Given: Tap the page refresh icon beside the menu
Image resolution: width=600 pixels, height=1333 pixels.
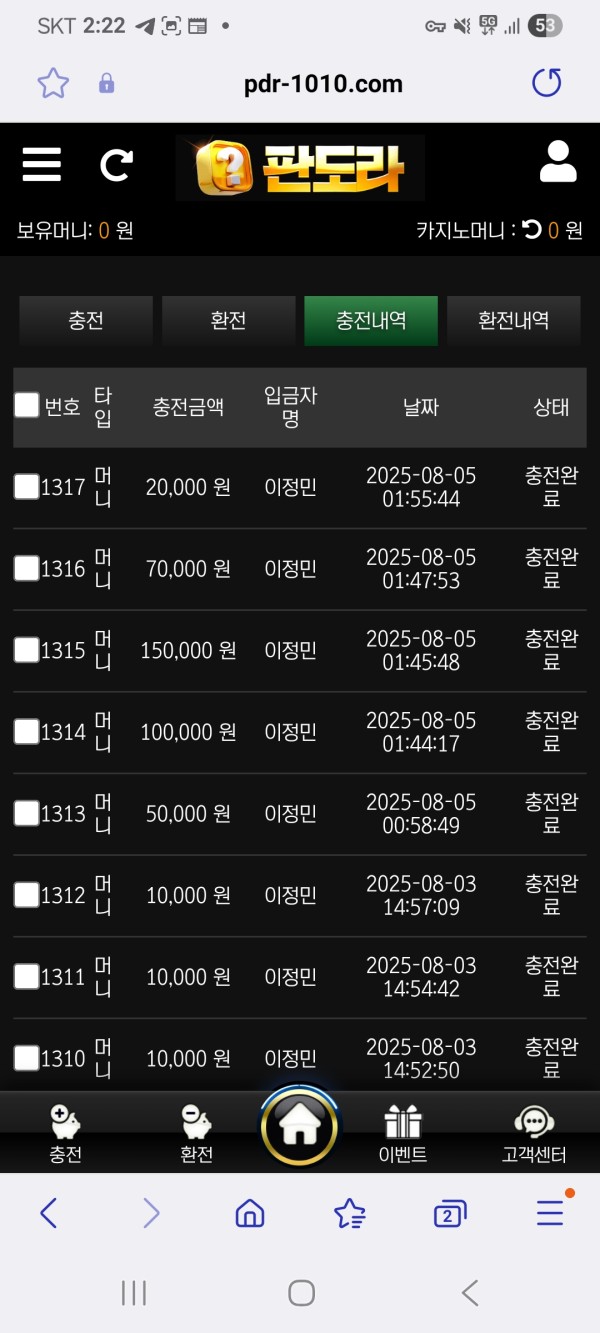Looking at the screenshot, I should click(x=116, y=164).
